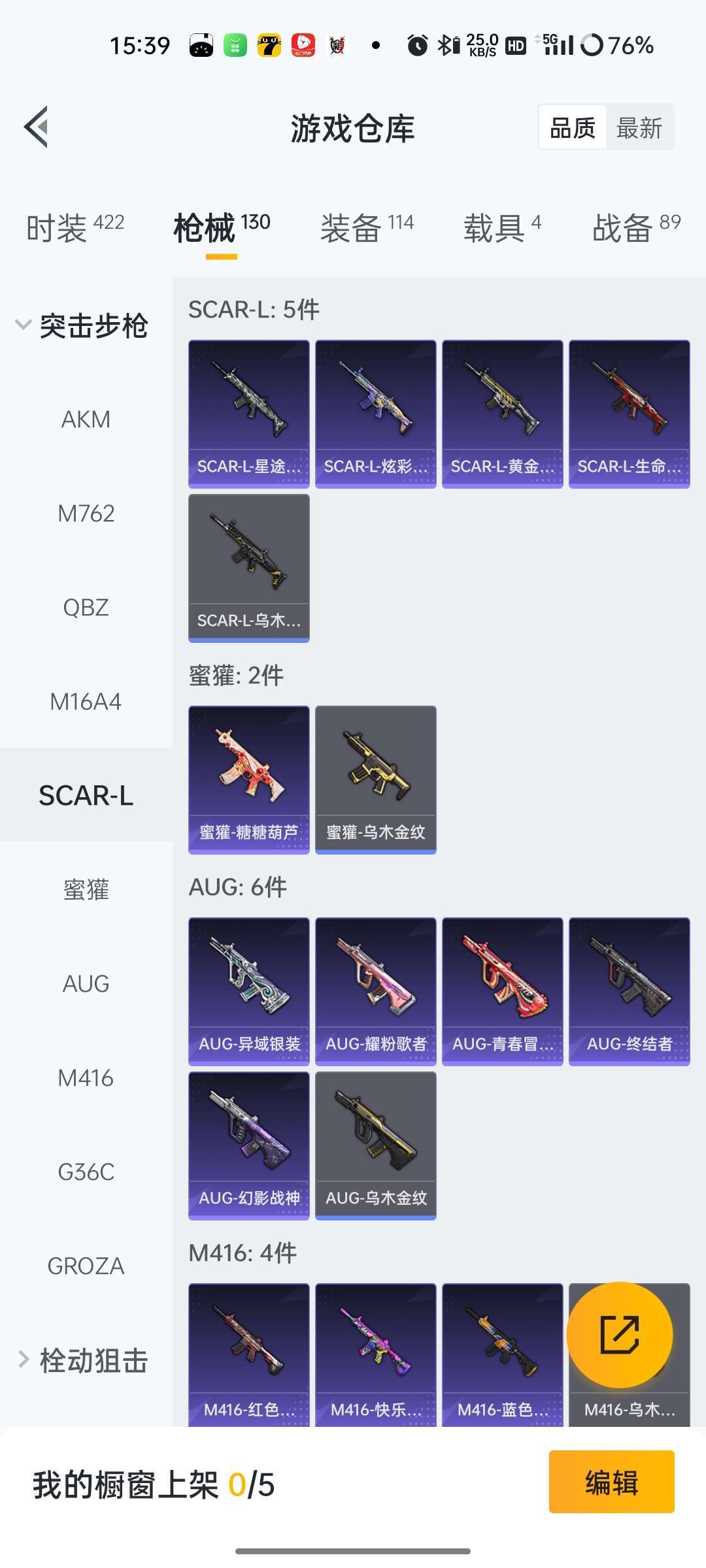706x1568 pixels.
Task: Open the 战备 tab
Action: click(635, 228)
